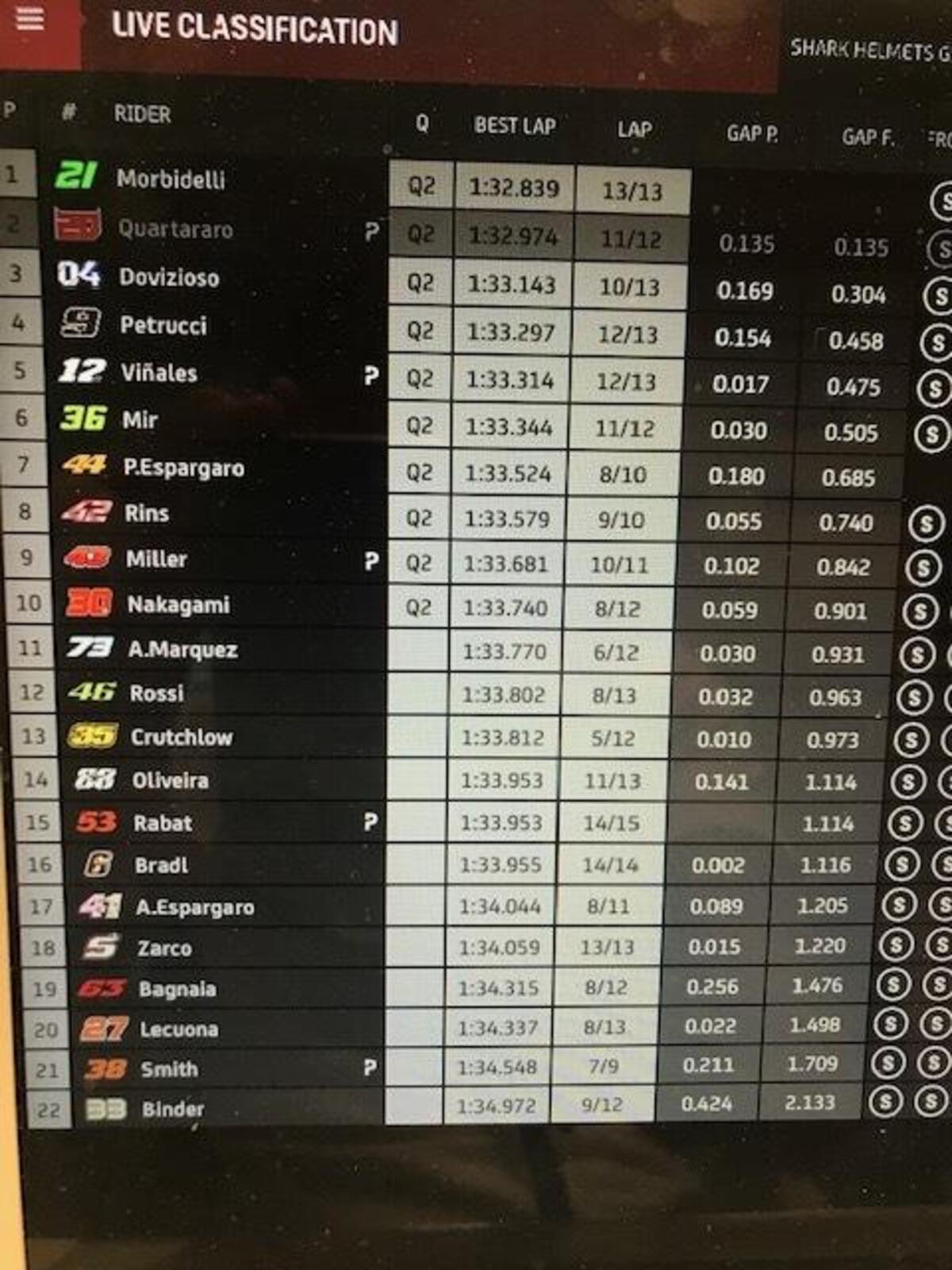This screenshot has height=1270, width=952.
Task: Open Morbidelli's rider row
Action: [x=171, y=179]
